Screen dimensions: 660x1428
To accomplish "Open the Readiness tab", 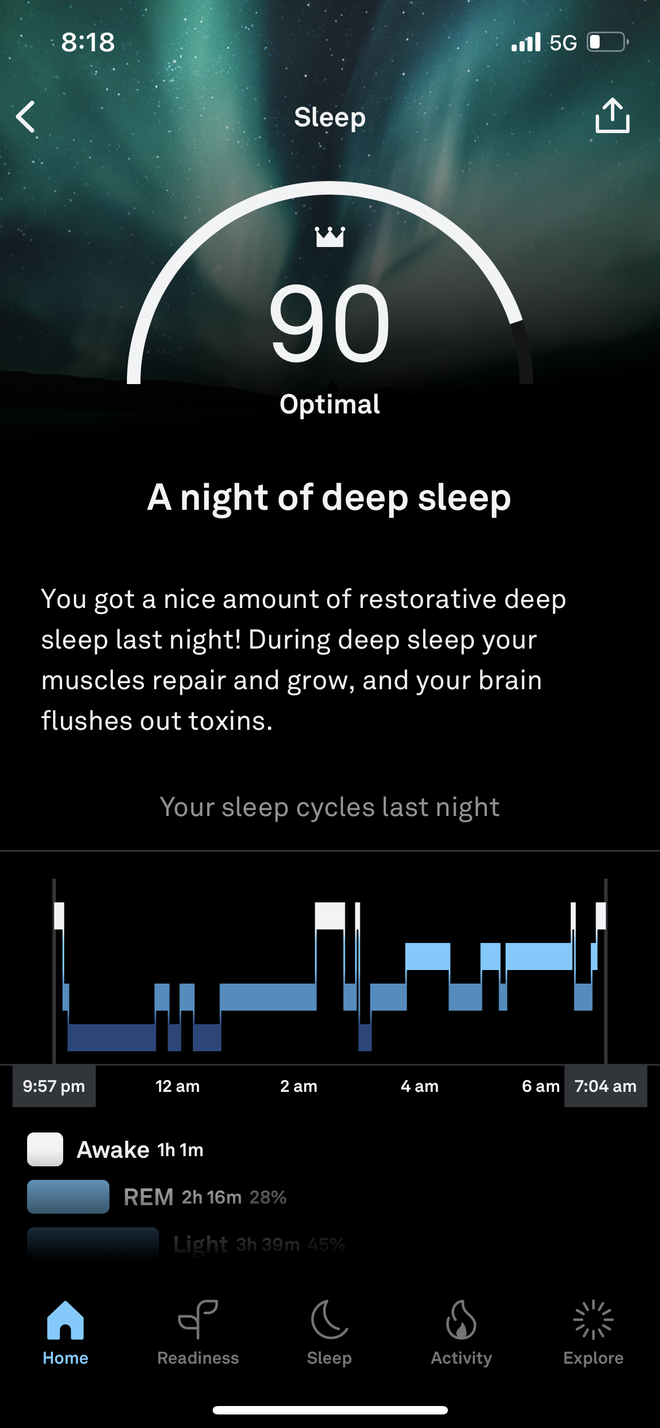I will [198, 1332].
